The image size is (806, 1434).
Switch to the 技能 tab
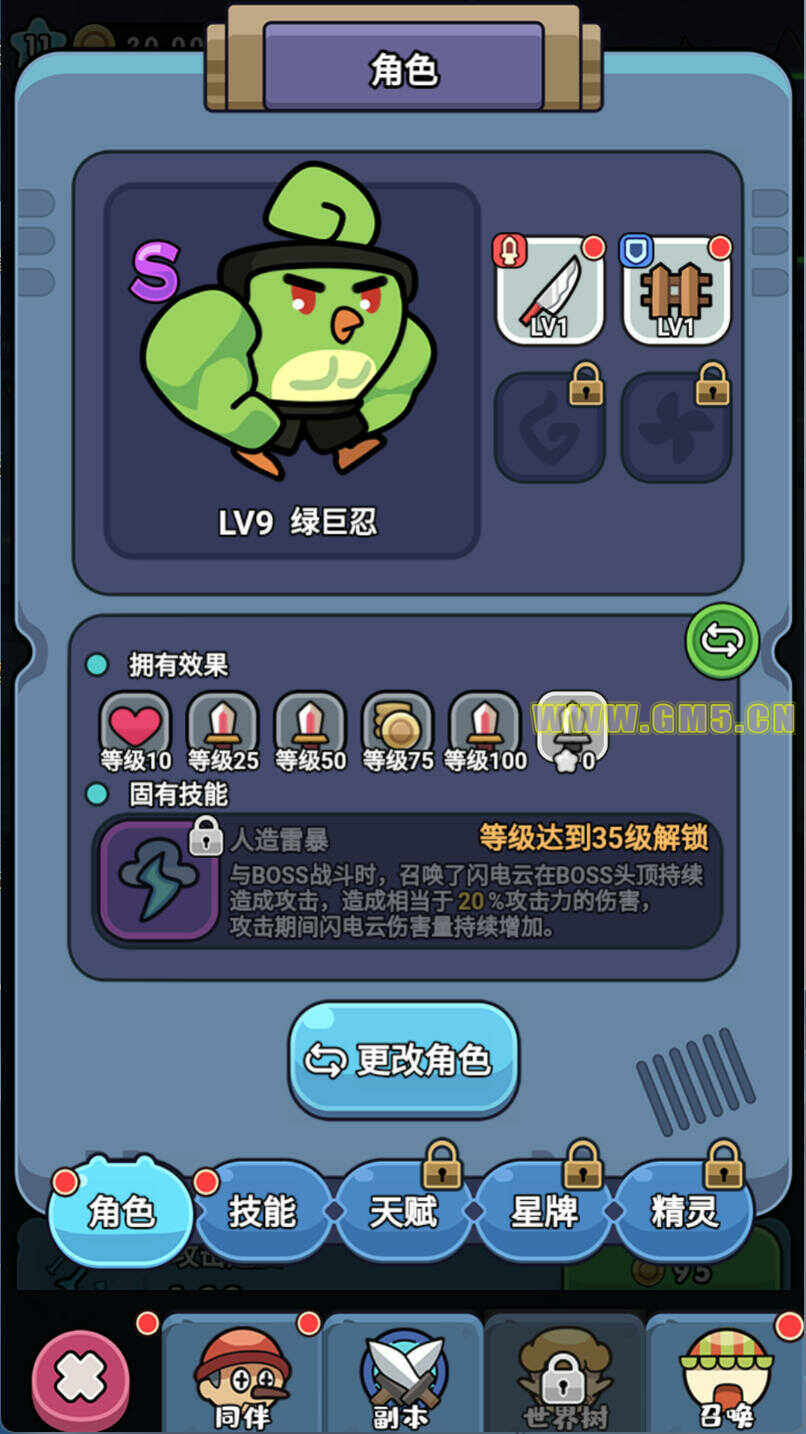(263, 1212)
